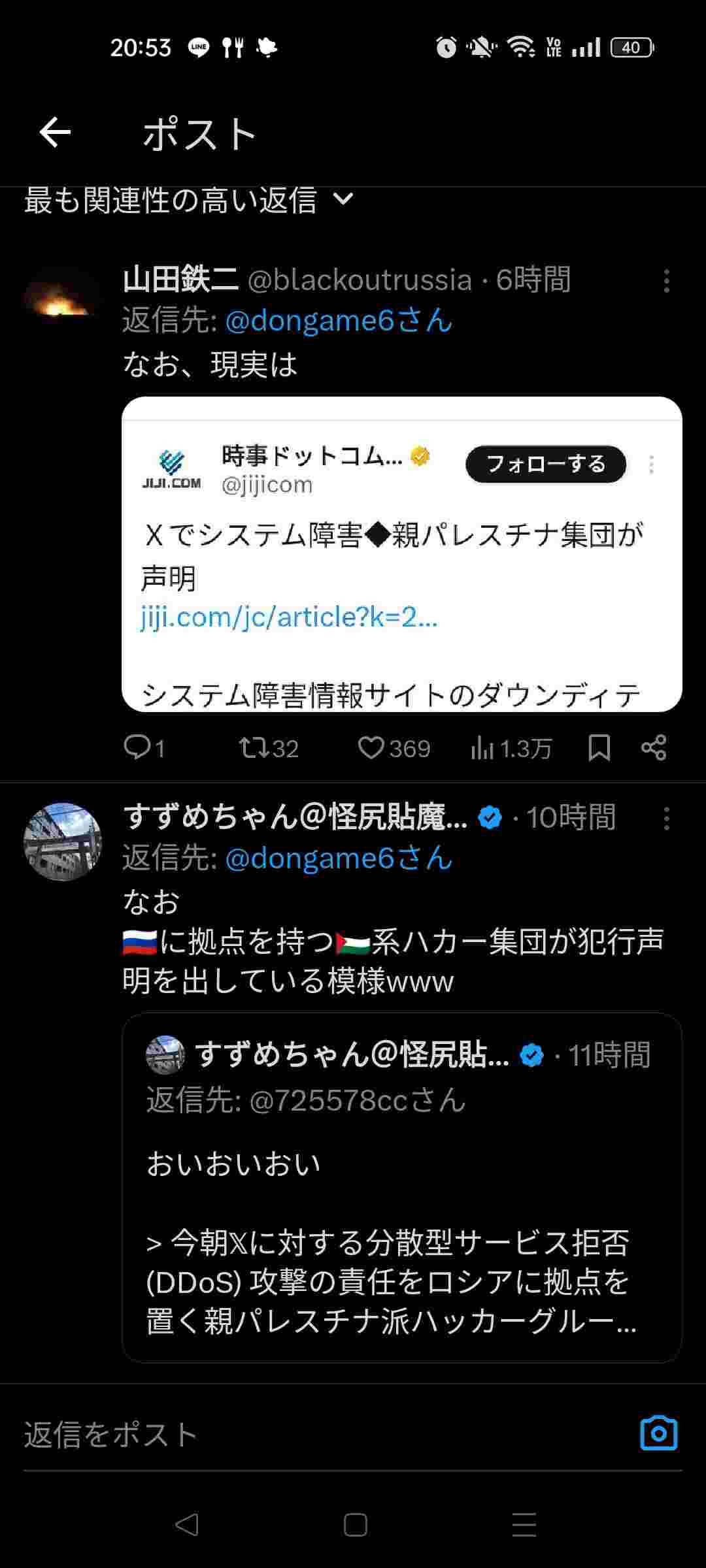Tap the @dongame6 mention in 山田鉄二's reply
This screenshot has width=706, height=1568.
click(x=338, y=321)
